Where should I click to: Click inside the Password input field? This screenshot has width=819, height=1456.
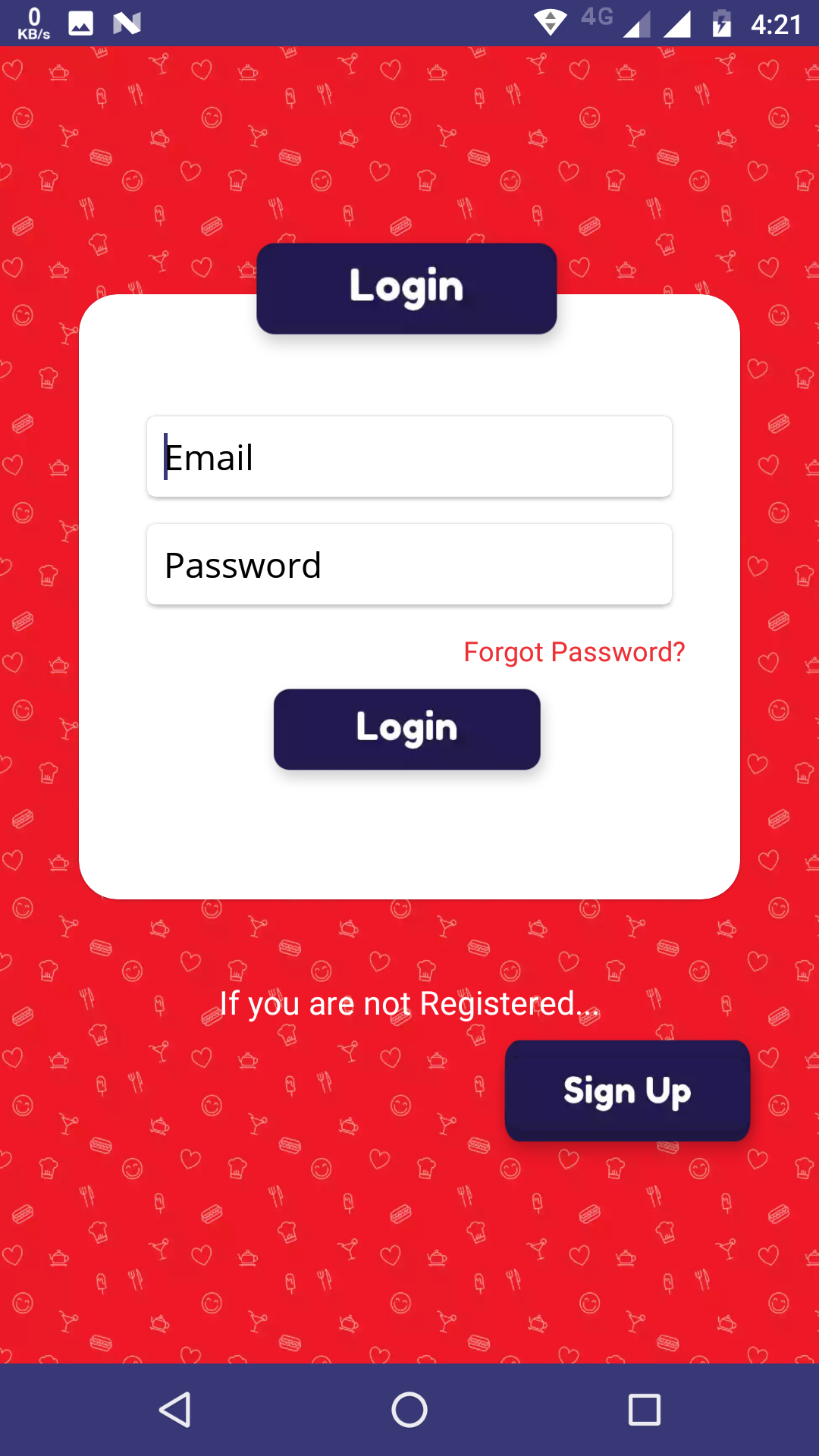pos(409,564)
